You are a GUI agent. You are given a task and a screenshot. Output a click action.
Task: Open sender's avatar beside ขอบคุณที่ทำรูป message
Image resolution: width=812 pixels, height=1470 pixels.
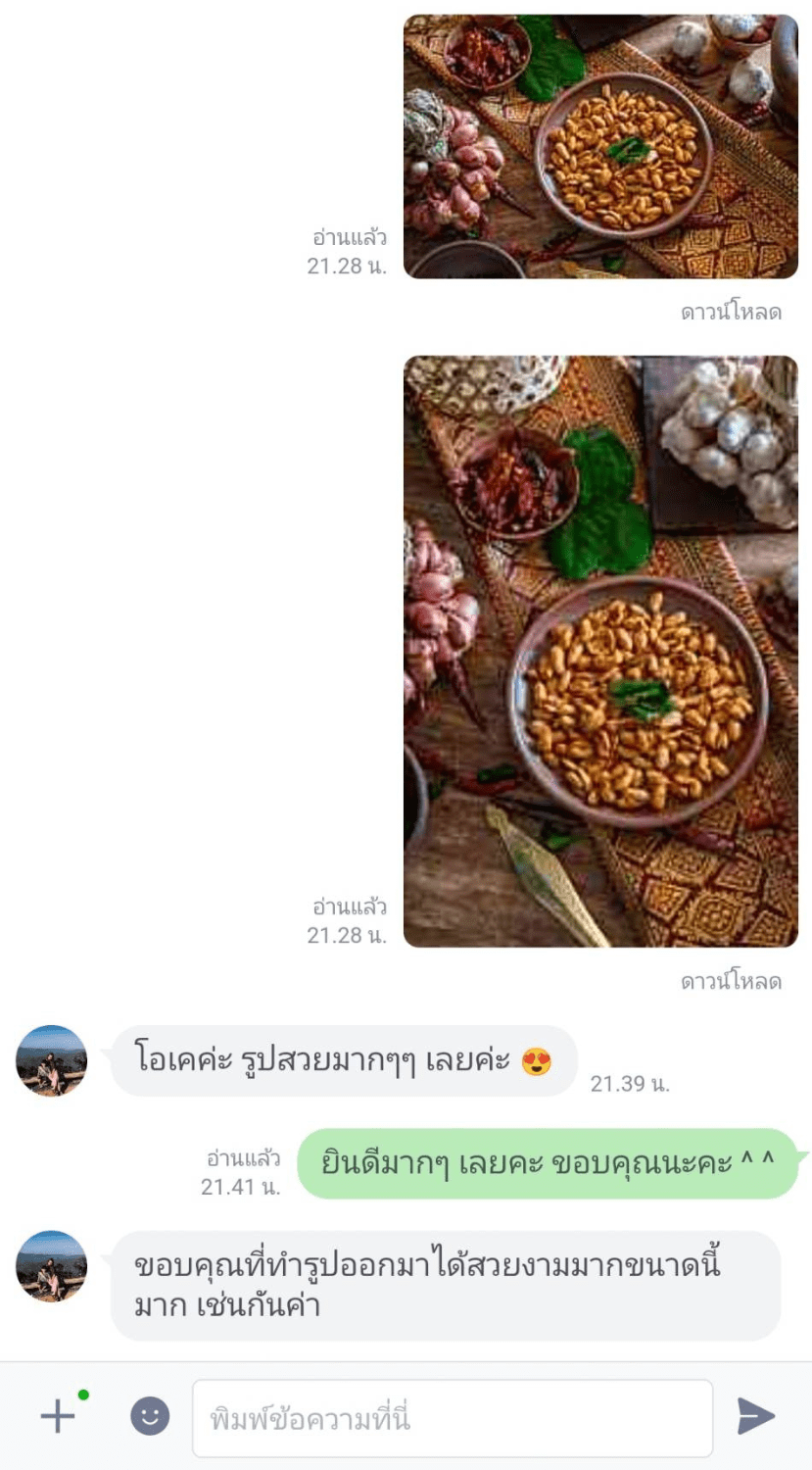coord(52,1266)
